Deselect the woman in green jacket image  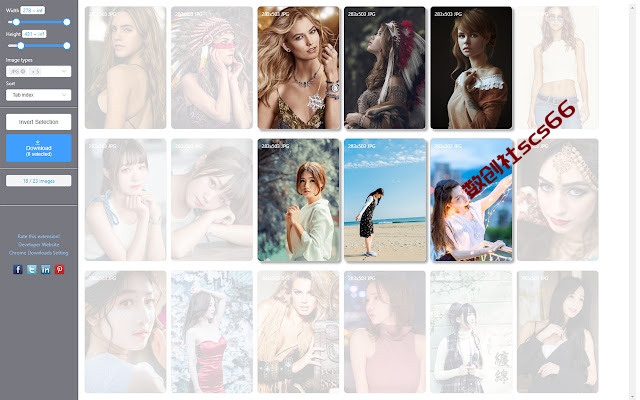(298, 200)
